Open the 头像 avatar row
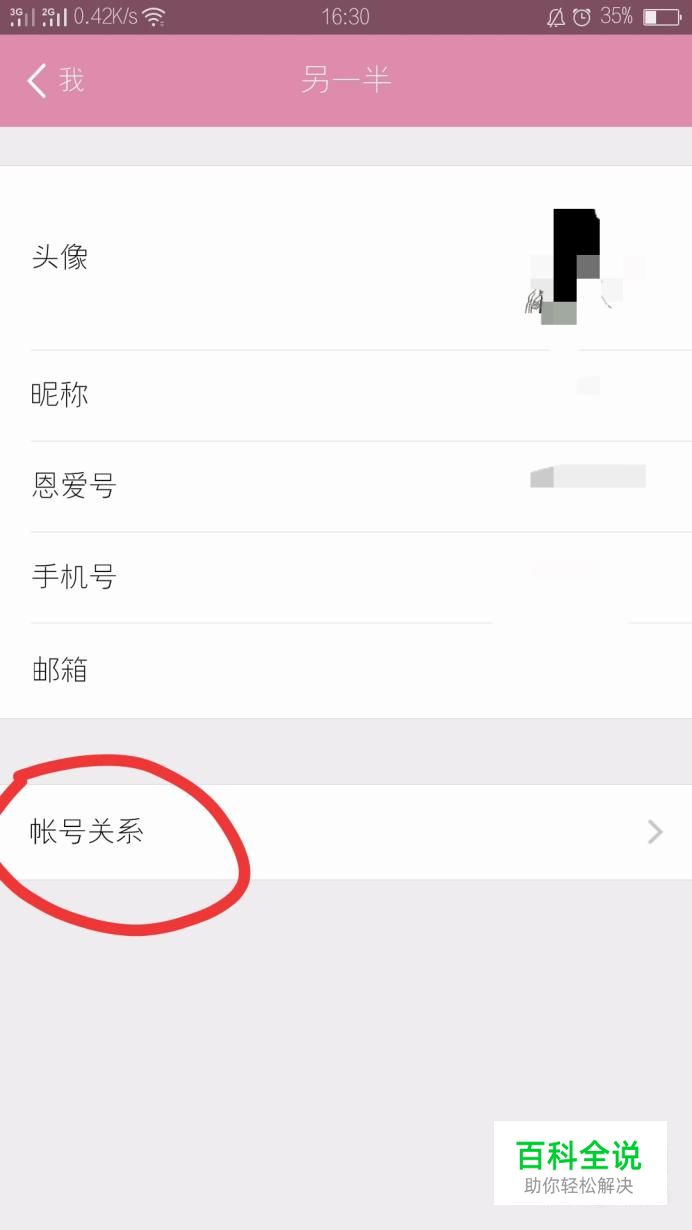692x1230 pixels. [346, 258]
